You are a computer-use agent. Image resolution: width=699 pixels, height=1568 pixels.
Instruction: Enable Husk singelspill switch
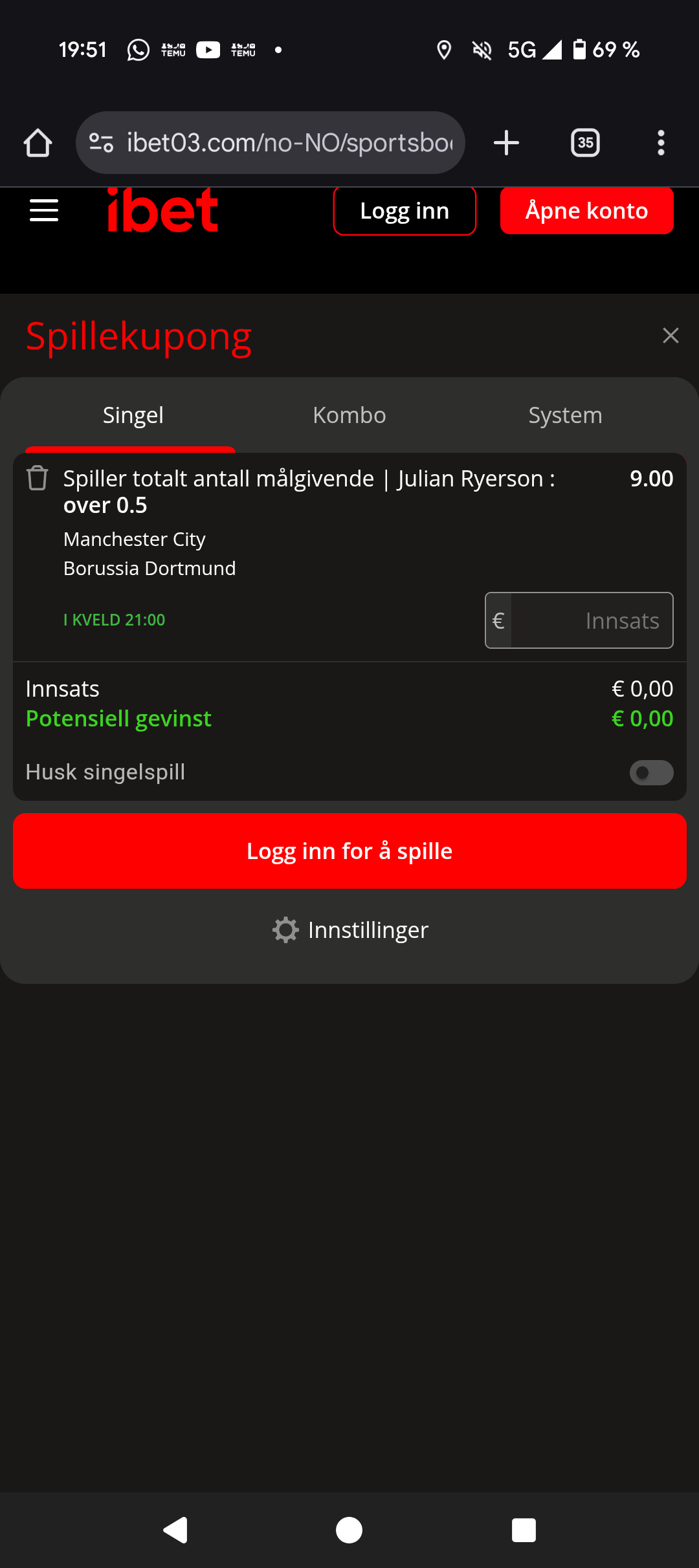(651, 772)
